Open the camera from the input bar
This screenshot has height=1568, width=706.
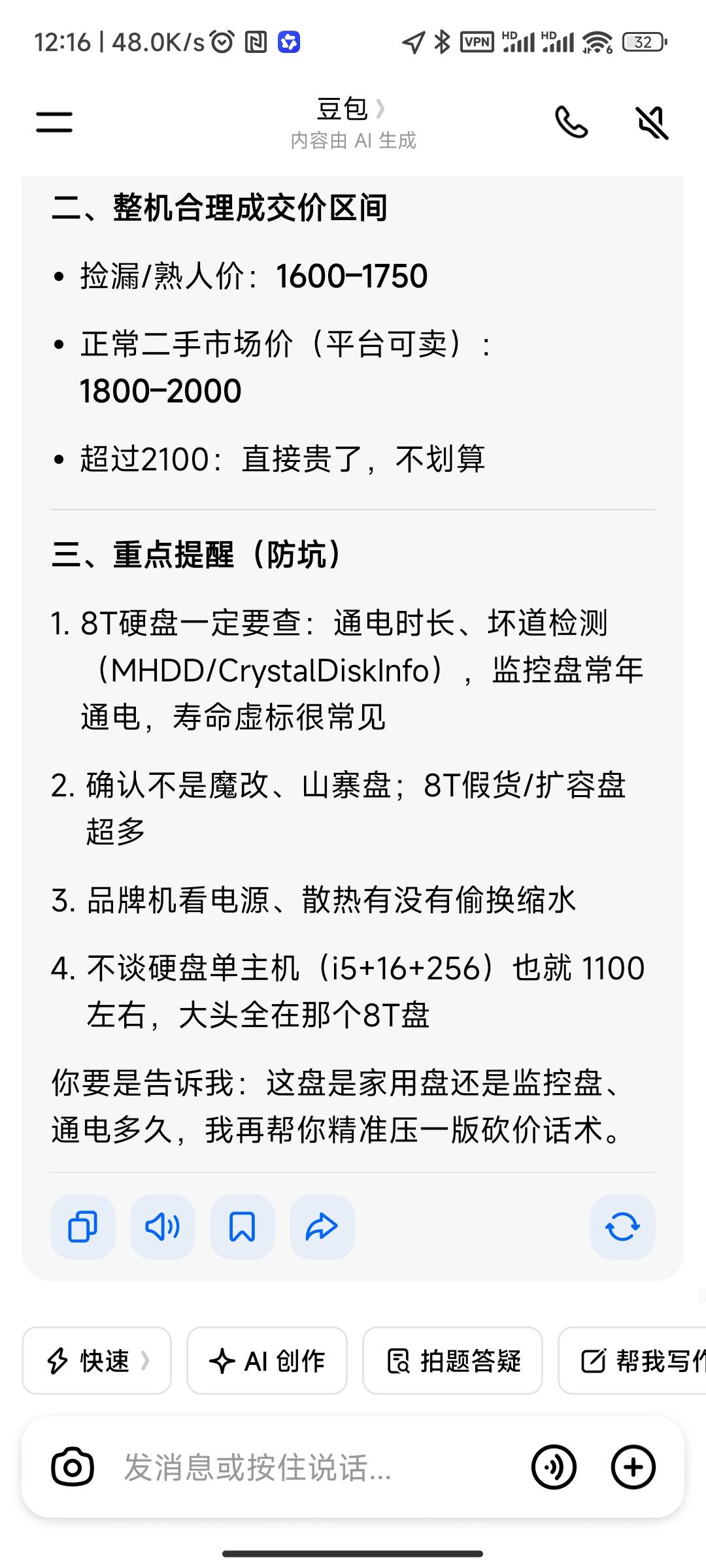tap(73, 1467)
